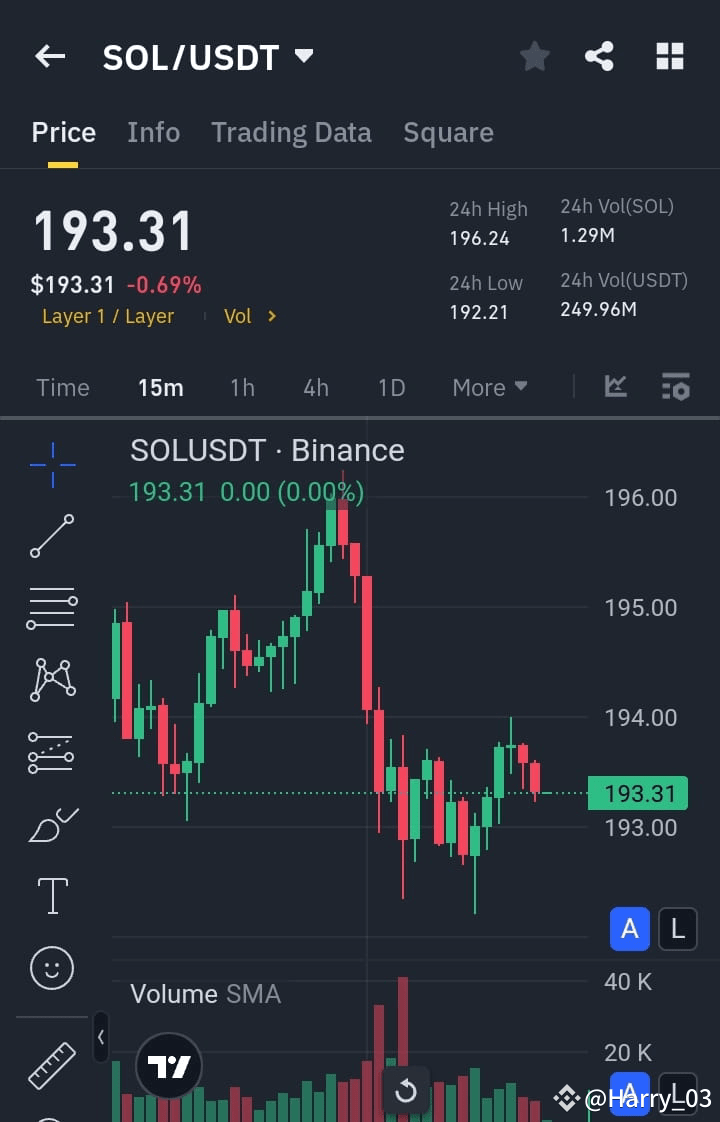720x1122 pixels.
Task: Select the text annotation tool
Action: coord(52,895)
